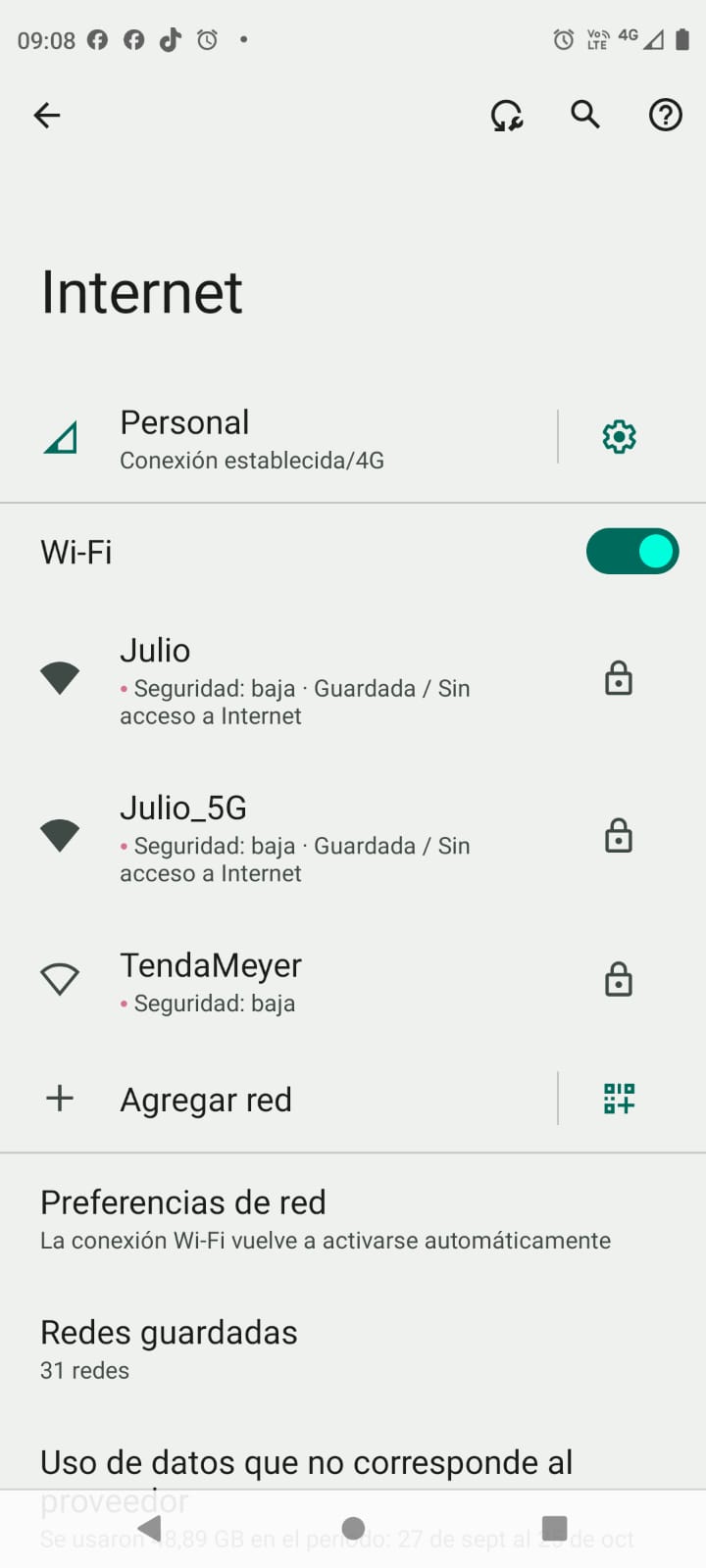The image size is (706, 1568).
Task: Go back from the Internet screen
Action: (x=47, y=116)
